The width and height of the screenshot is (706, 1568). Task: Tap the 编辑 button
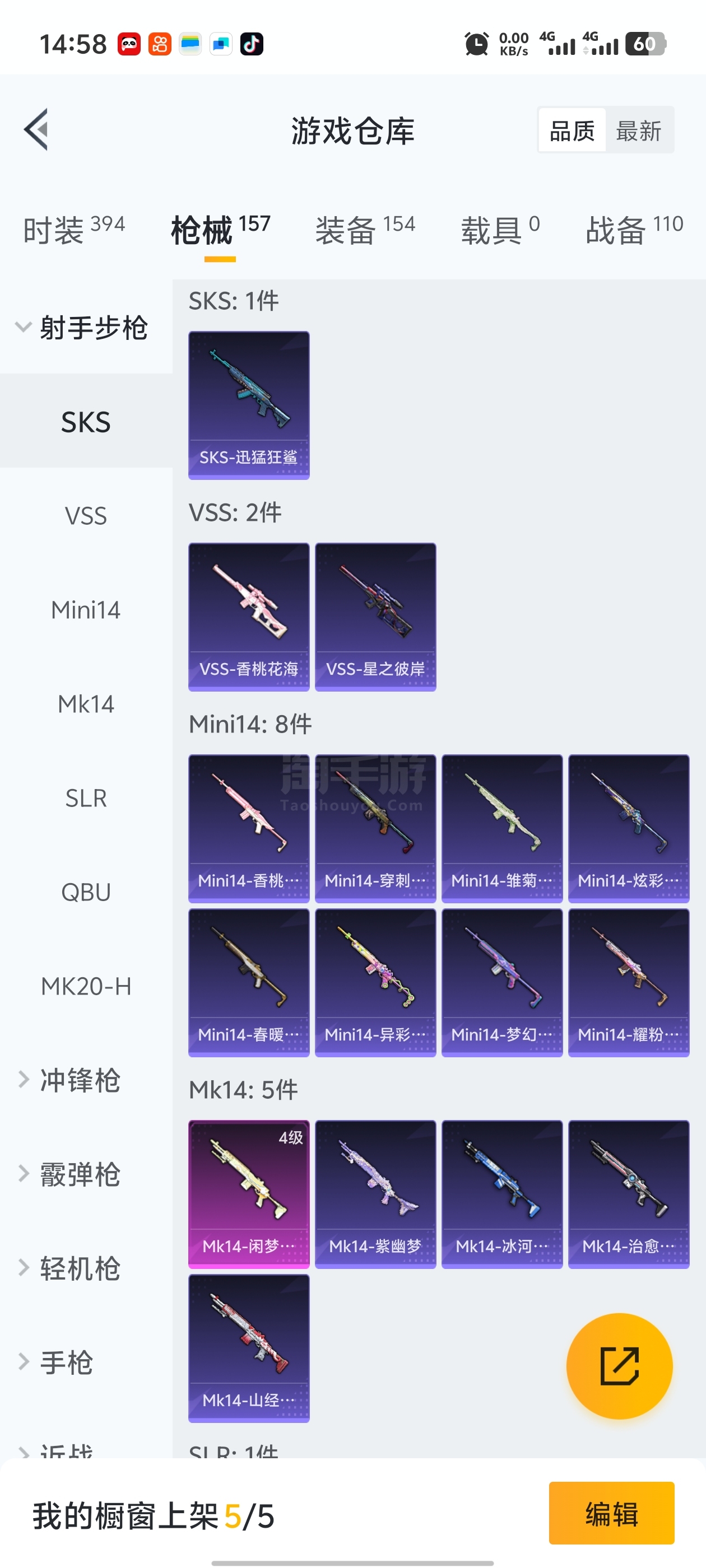pyautogui.click(x=611, y=1513)
